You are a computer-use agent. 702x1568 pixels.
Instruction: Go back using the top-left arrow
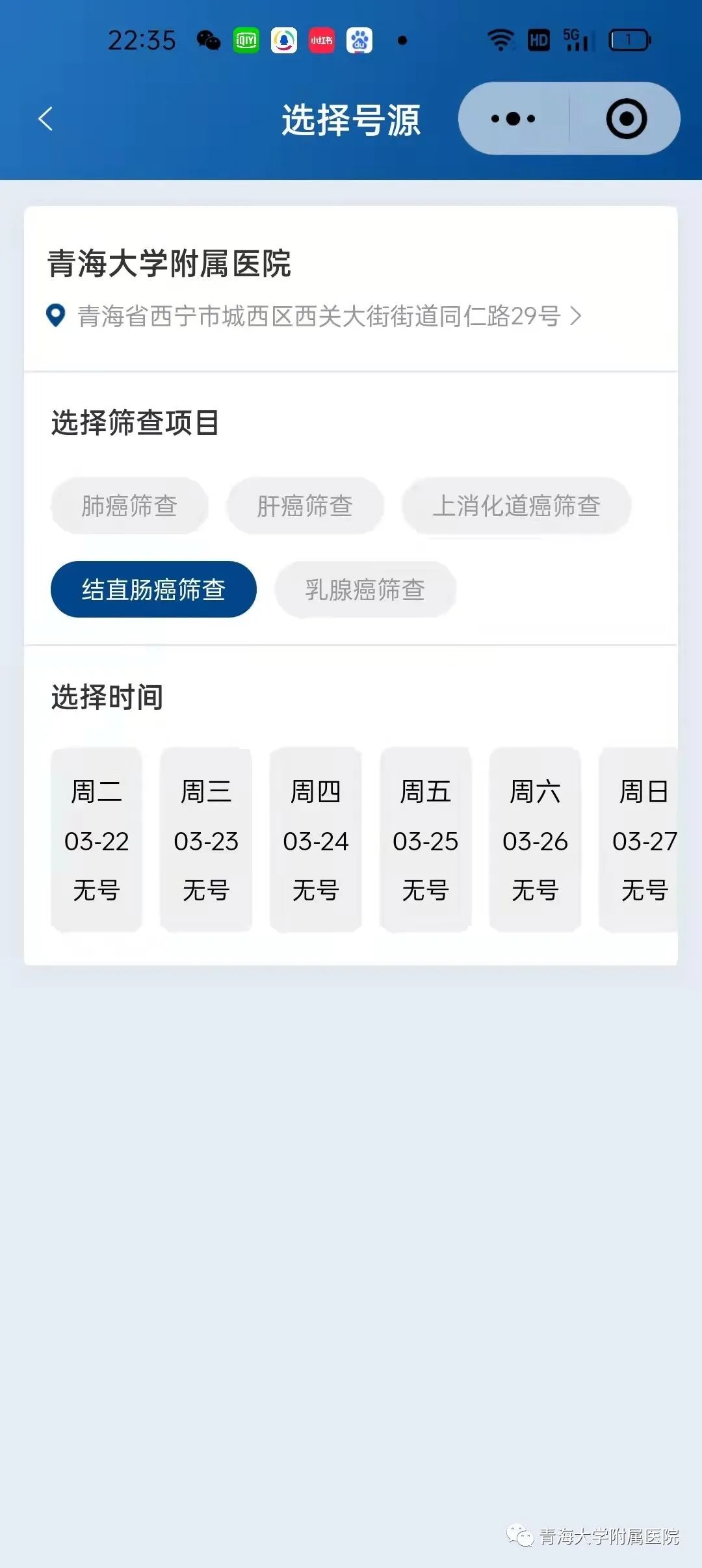coord(45,119)
